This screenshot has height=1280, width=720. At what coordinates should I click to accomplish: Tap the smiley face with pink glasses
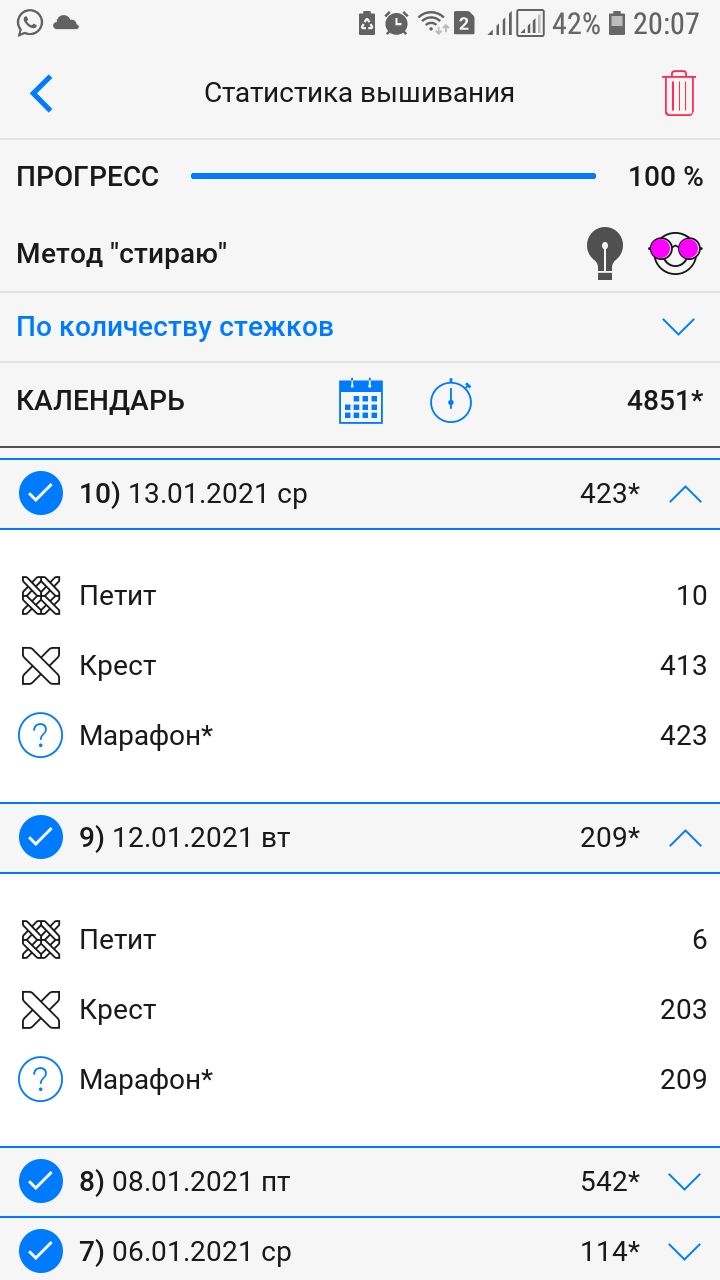click(x=676, y=253)
